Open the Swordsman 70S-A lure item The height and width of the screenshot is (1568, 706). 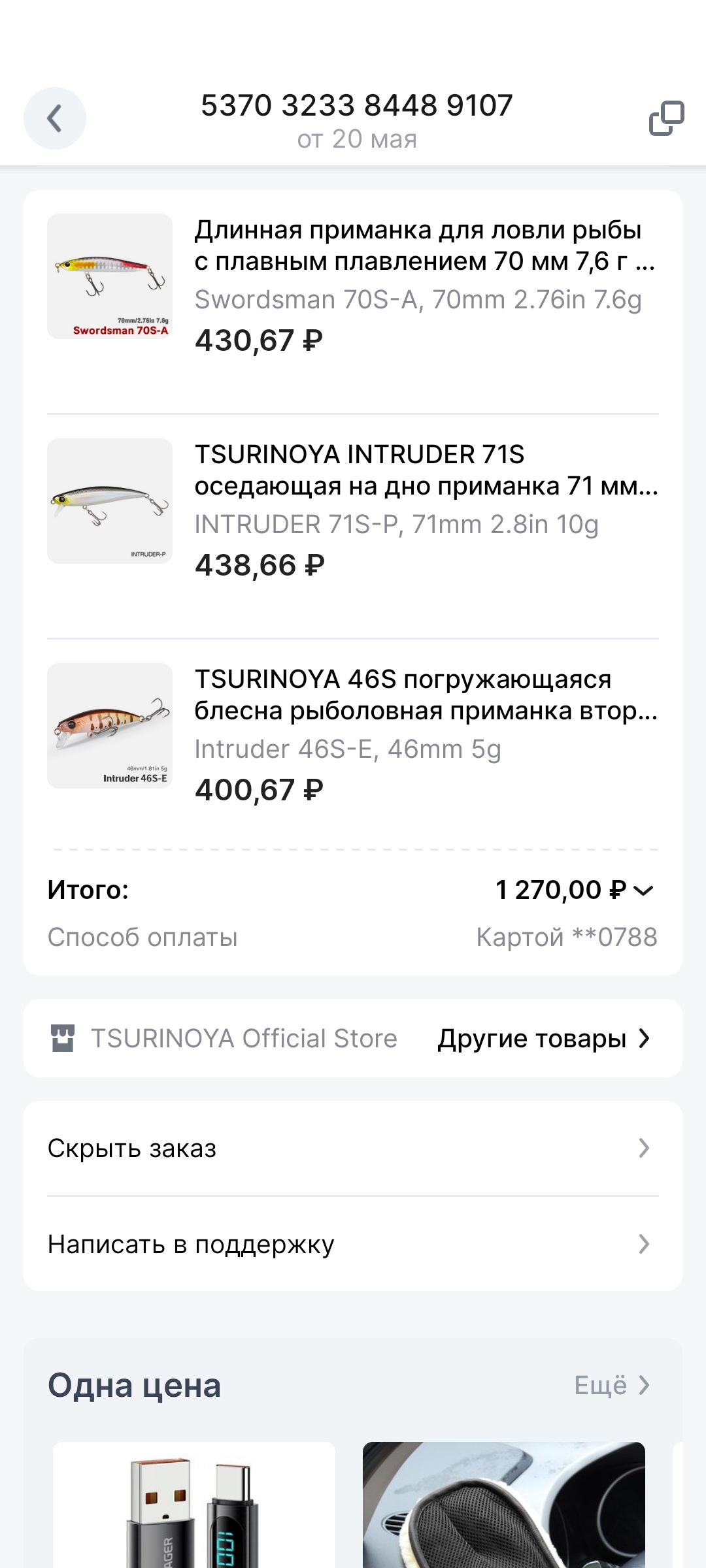[353, 285]
